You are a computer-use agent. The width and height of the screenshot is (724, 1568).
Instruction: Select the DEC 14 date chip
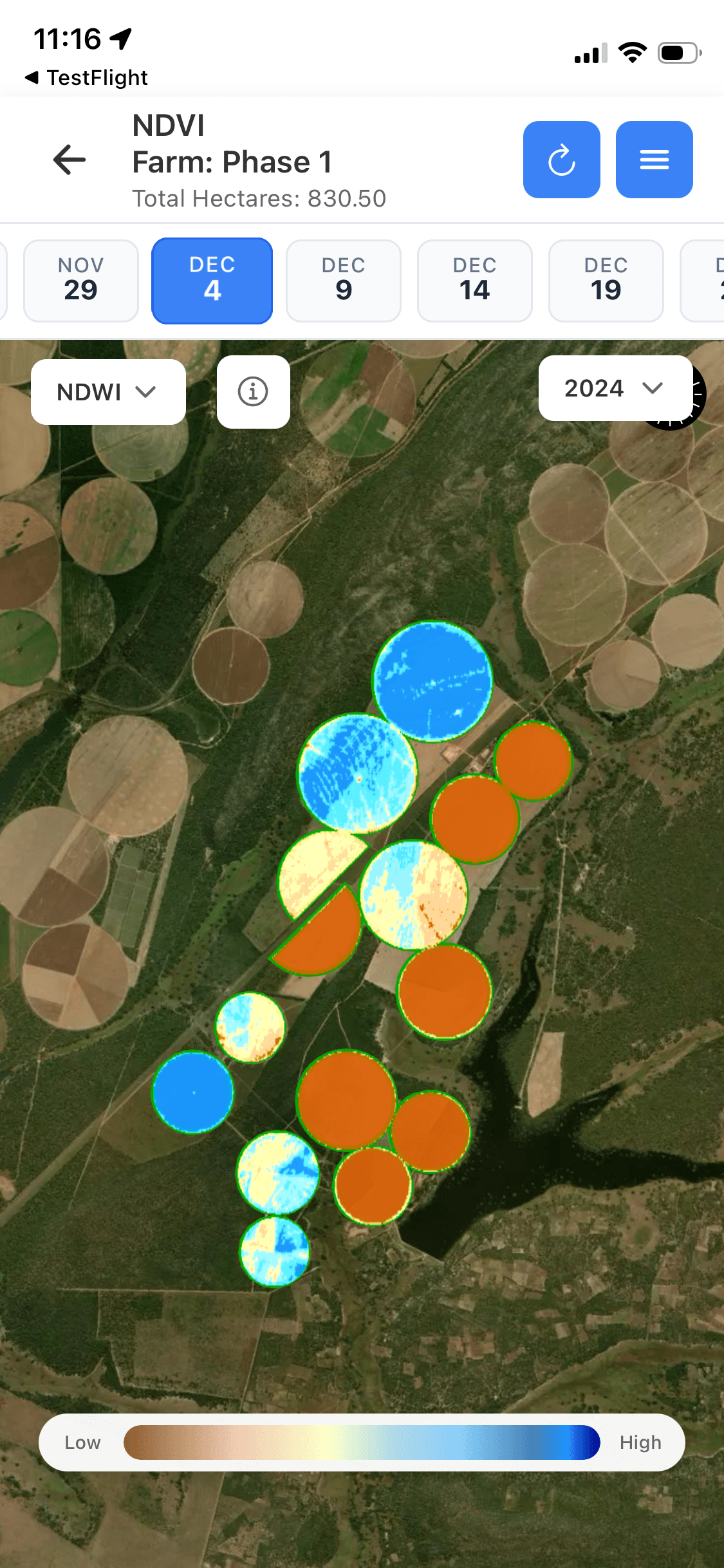(x=474, y=280)
